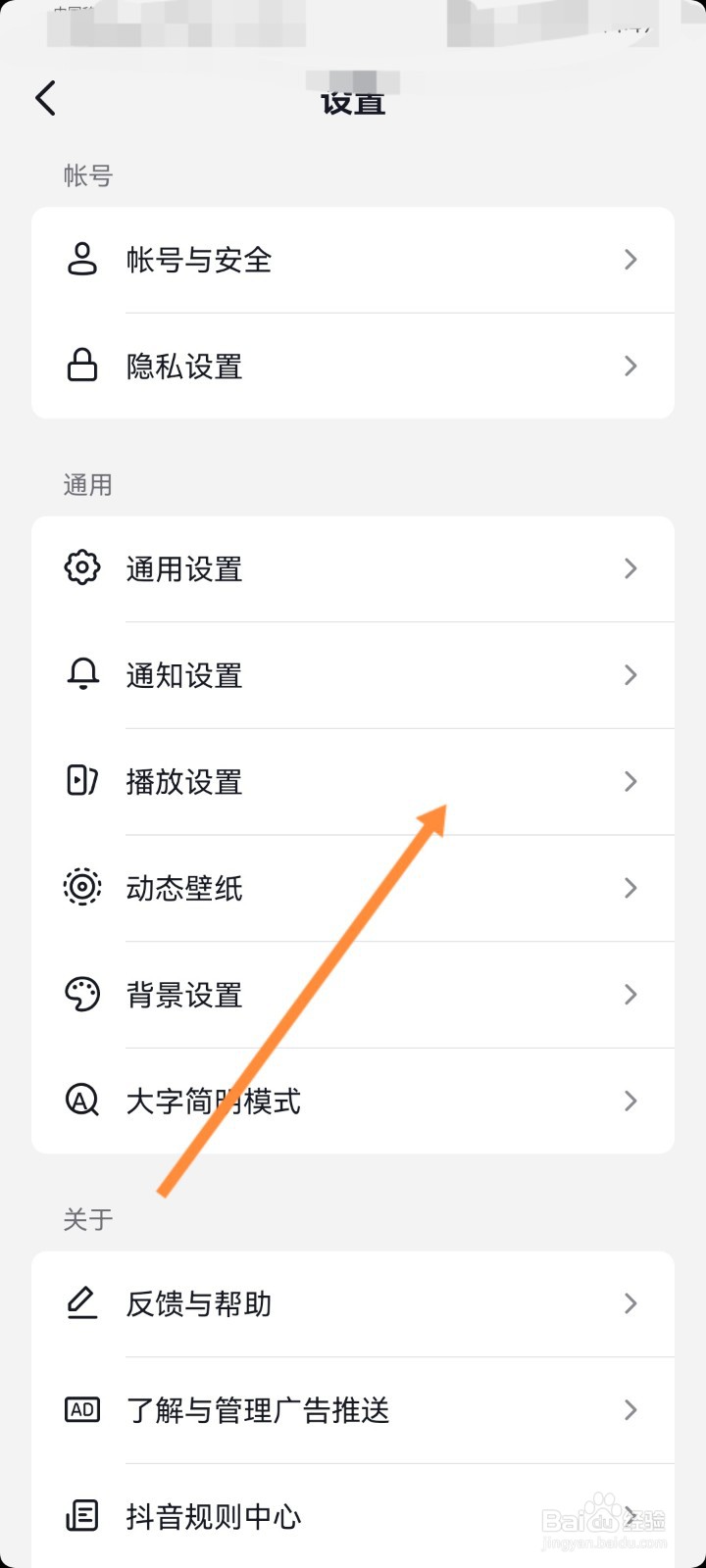Image resolution: width=706 pixels, height=1568 pixels.
Task: Click the person icon next to 帐号与安全
Action: (x=82, y=260)
